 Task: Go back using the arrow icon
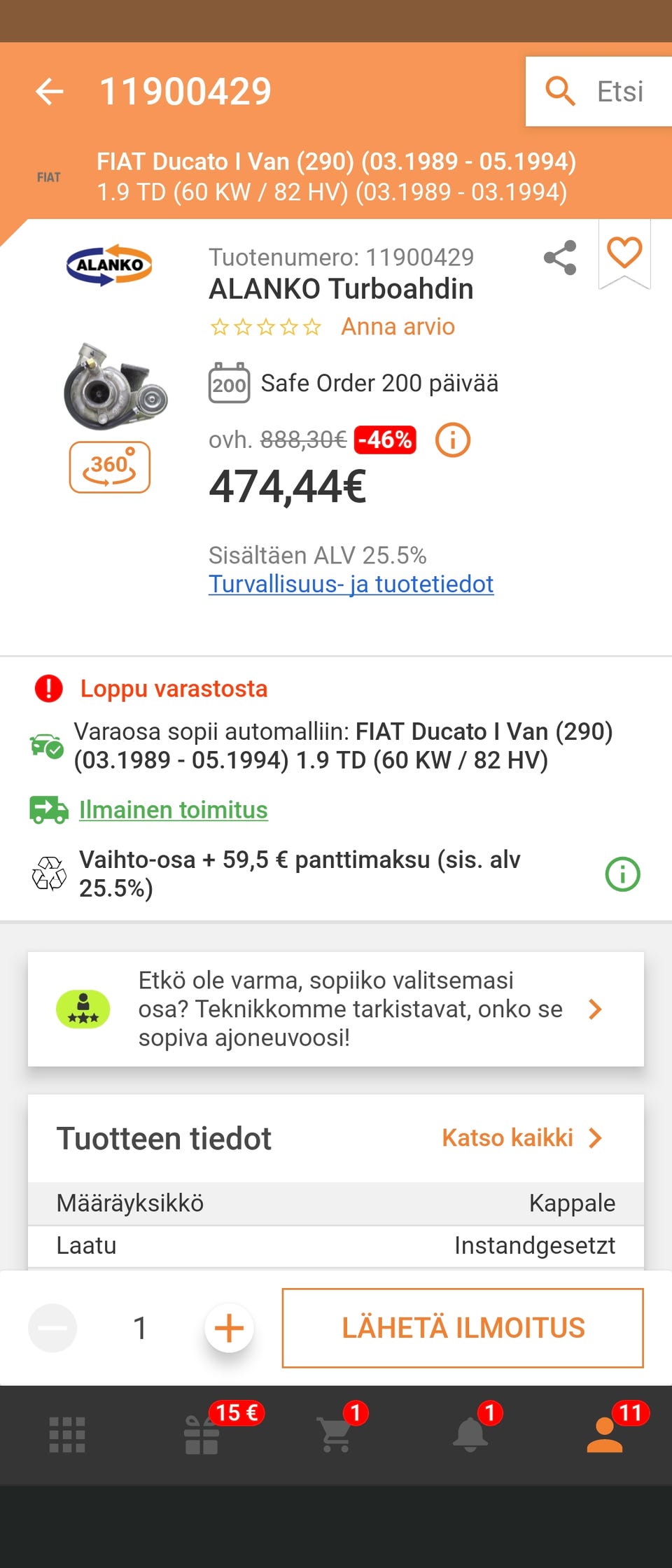click(x=48, y=90)
